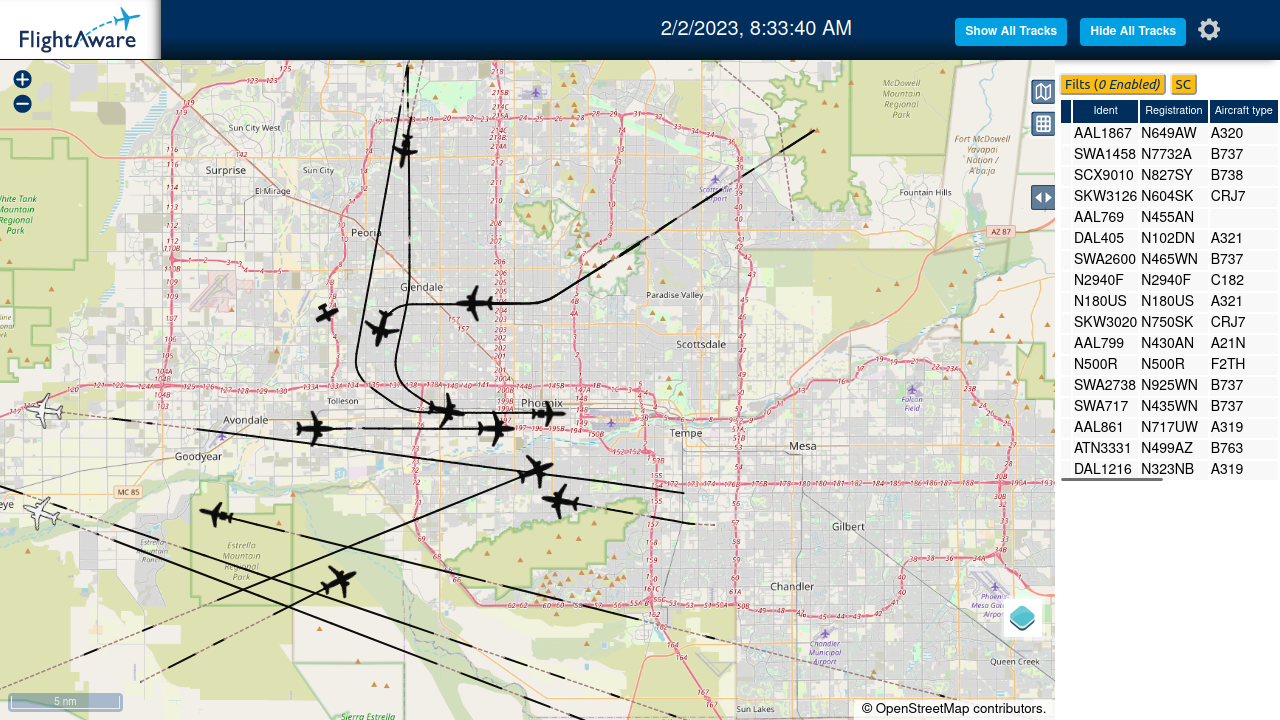Sort by Registration column header
The height and width of the screenshot is (720, 1280).
click(x=1174, y=111)
